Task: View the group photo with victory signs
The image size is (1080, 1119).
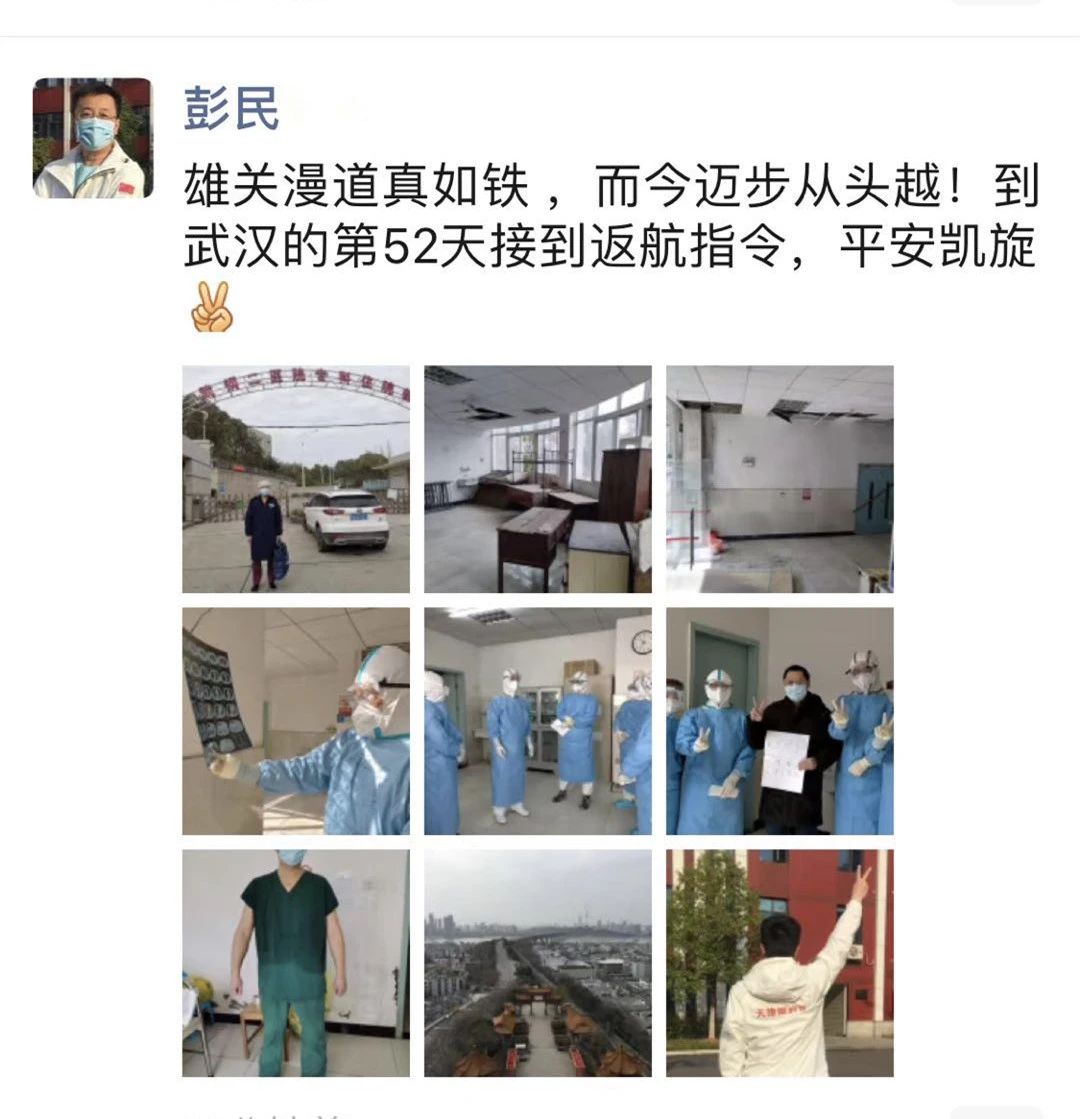Action: tap(780, 721)
